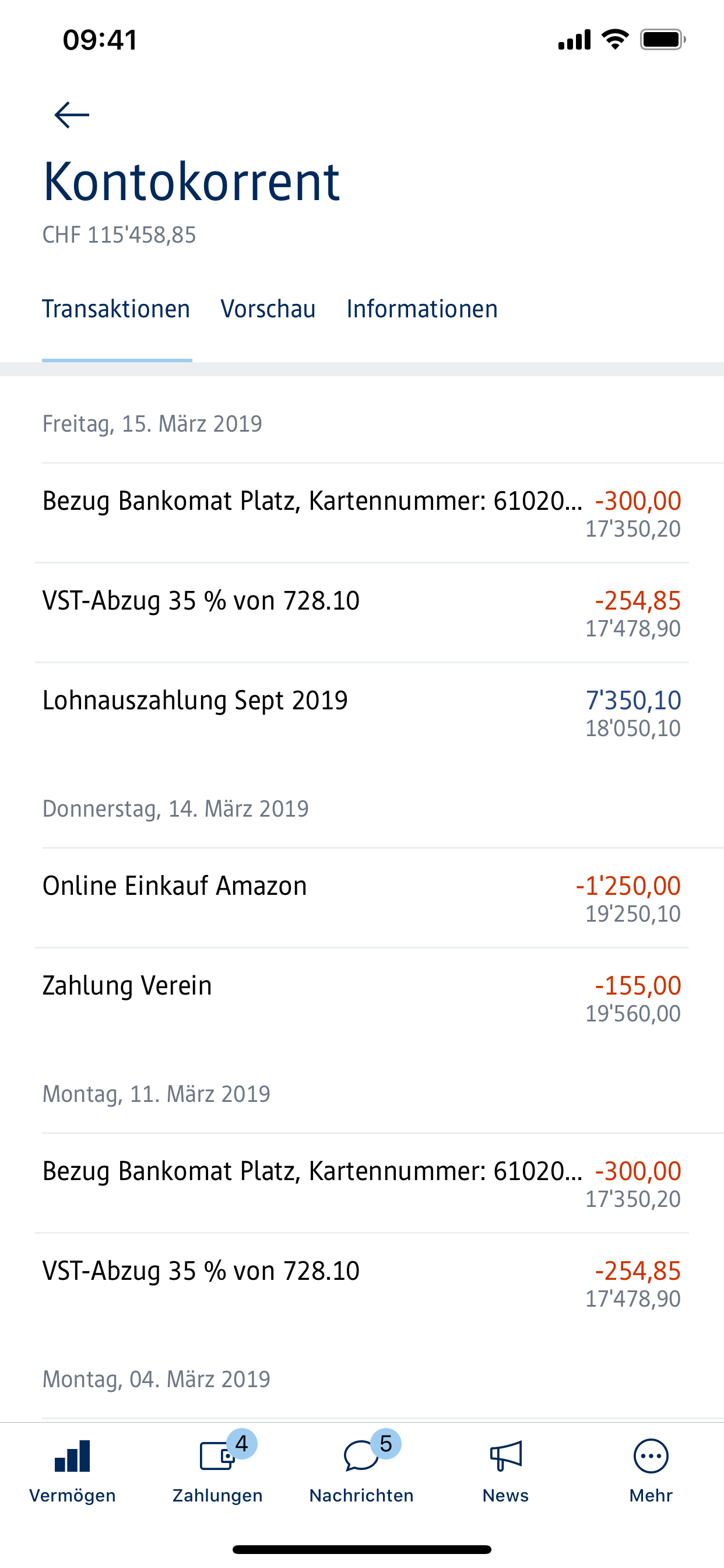Open the Informationen tab
This screenshot has width=724, height=1568.
[421, 309]
